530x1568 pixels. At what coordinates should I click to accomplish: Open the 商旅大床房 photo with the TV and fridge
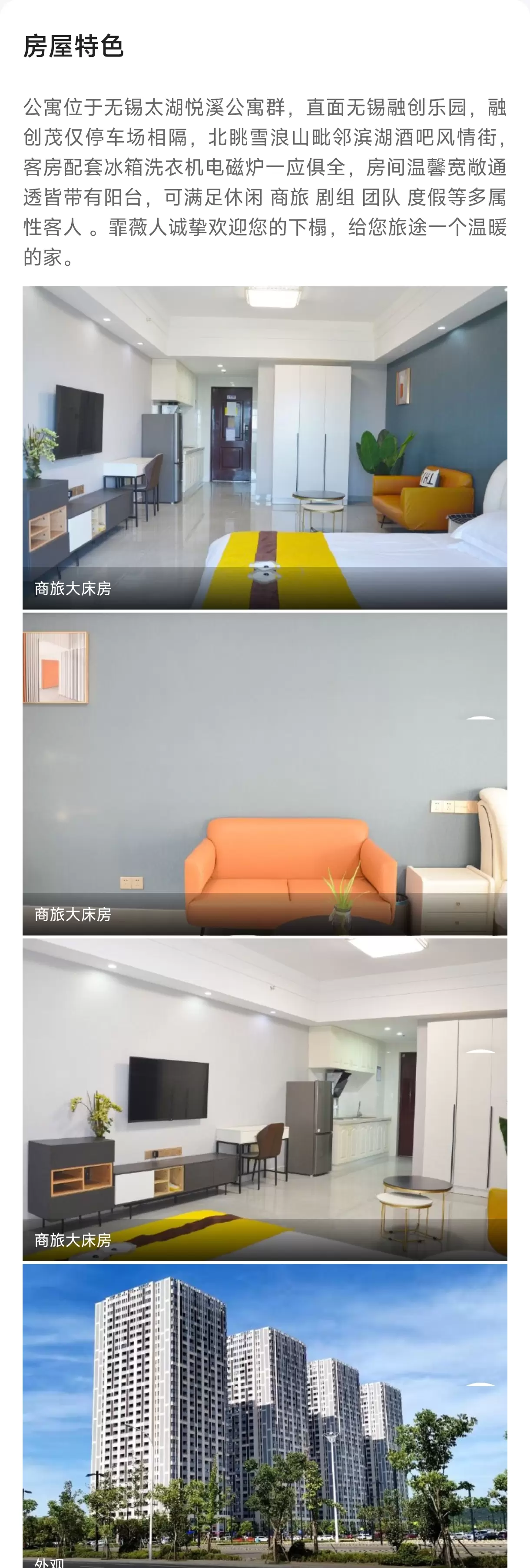tap(265, 1099)
